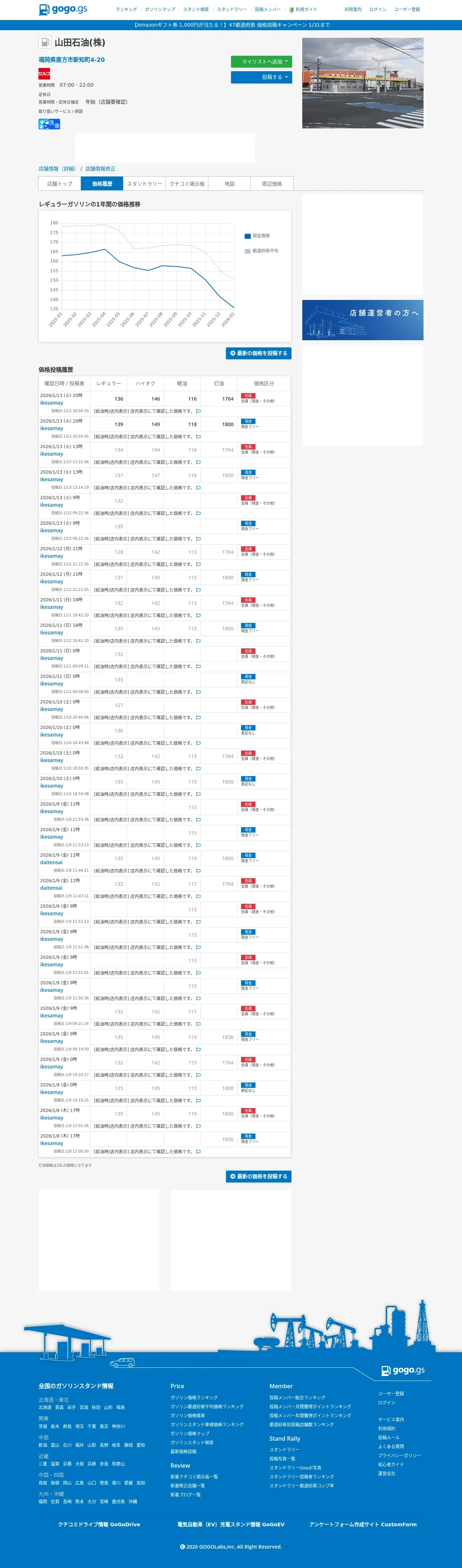462x1568 pixels.
Task: Open the ランキング menu in header
Action: coord(126,10)
